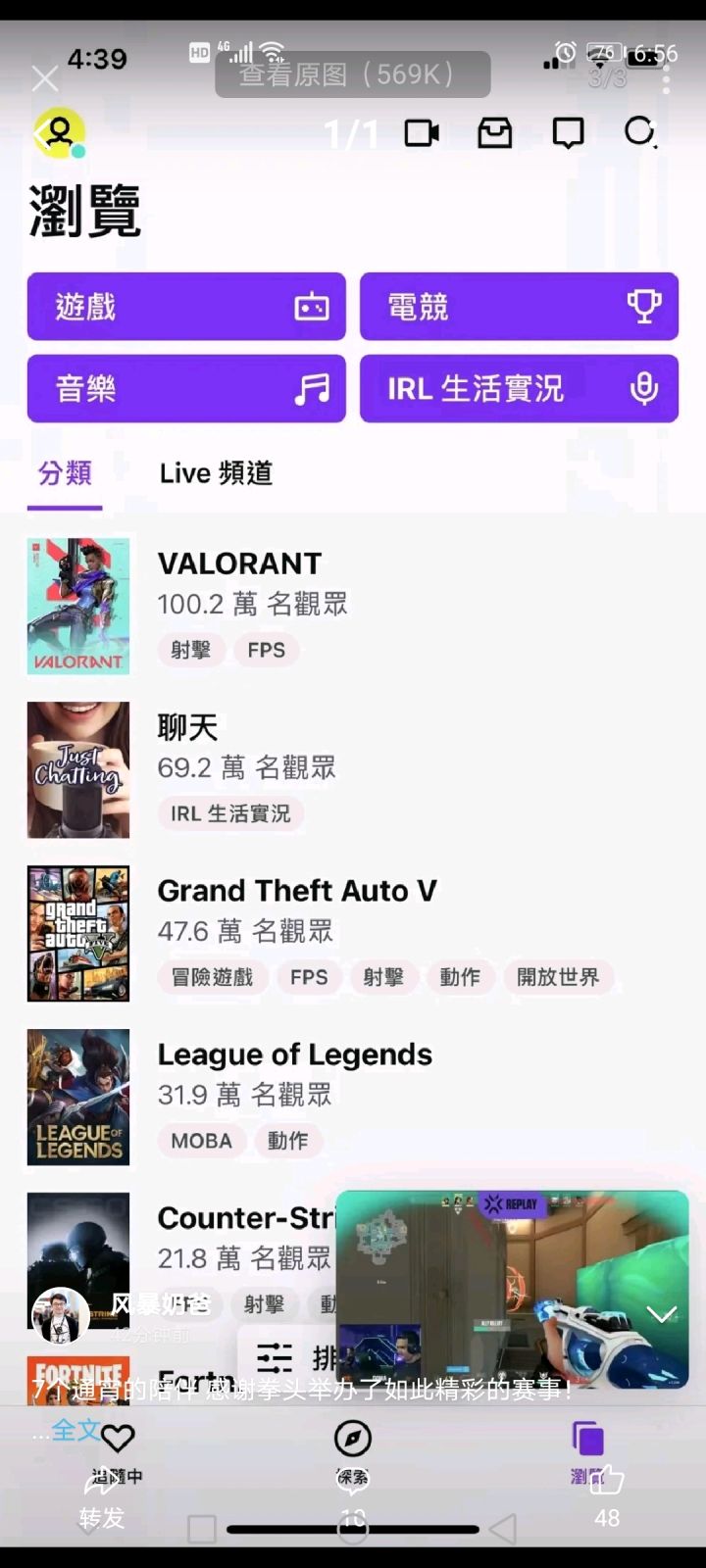Like this post with 48 likes
The height and width of the screenshot is (1568, 706).
(x=606, y=1494)
